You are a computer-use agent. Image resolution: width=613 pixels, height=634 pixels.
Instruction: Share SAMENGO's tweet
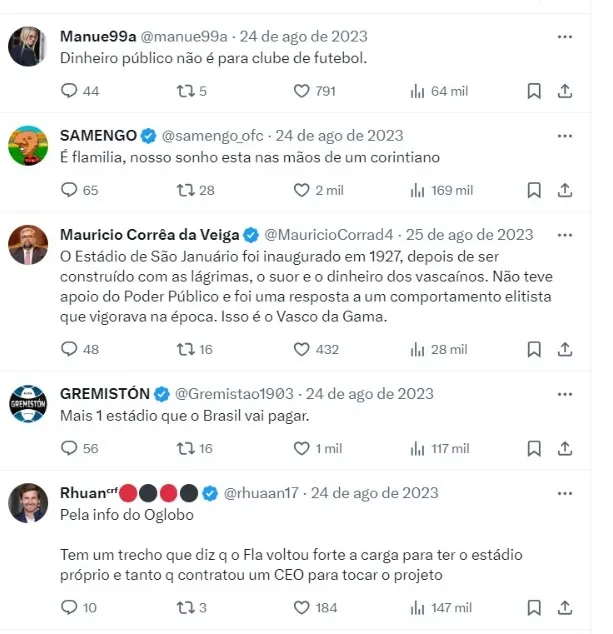[565, 189]
